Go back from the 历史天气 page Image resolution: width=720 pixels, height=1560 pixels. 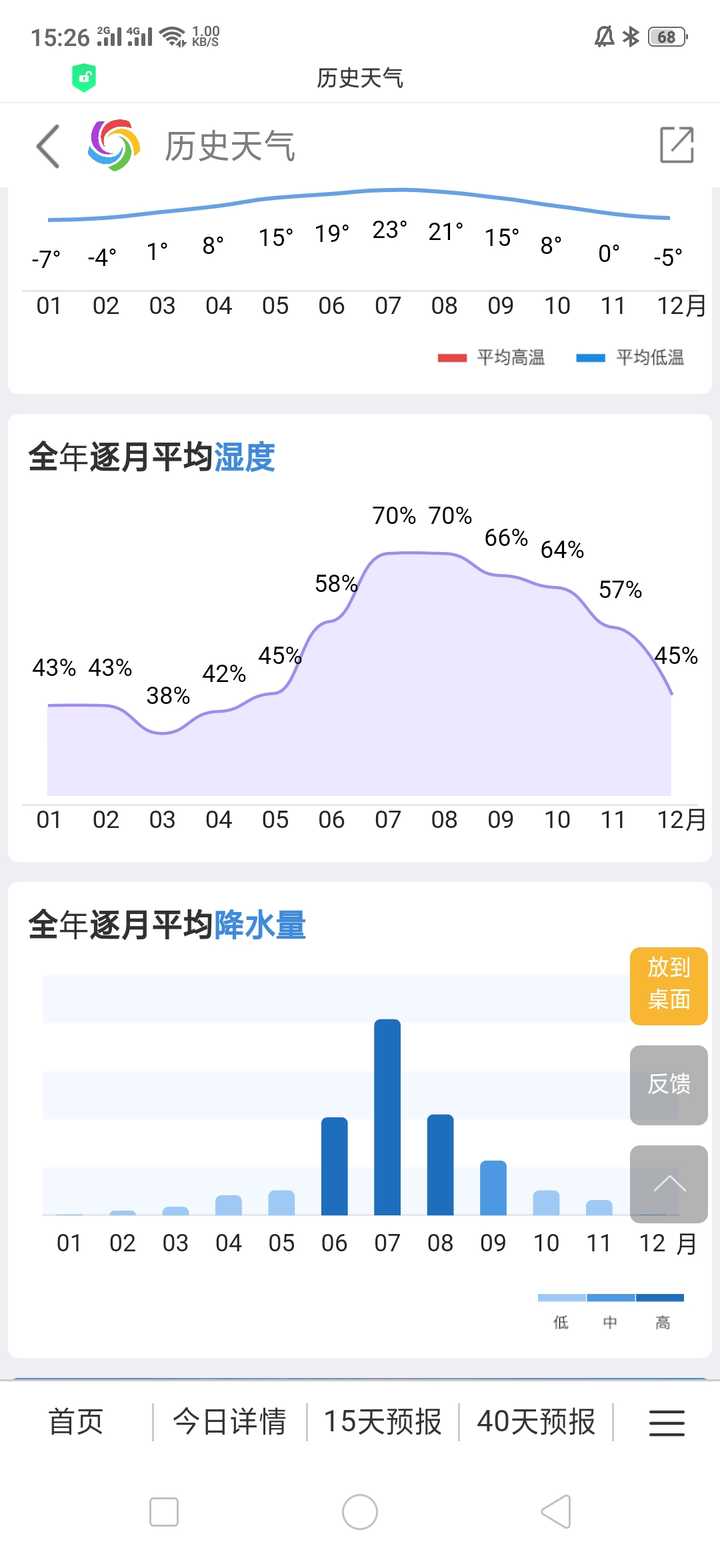pos(48,146)
